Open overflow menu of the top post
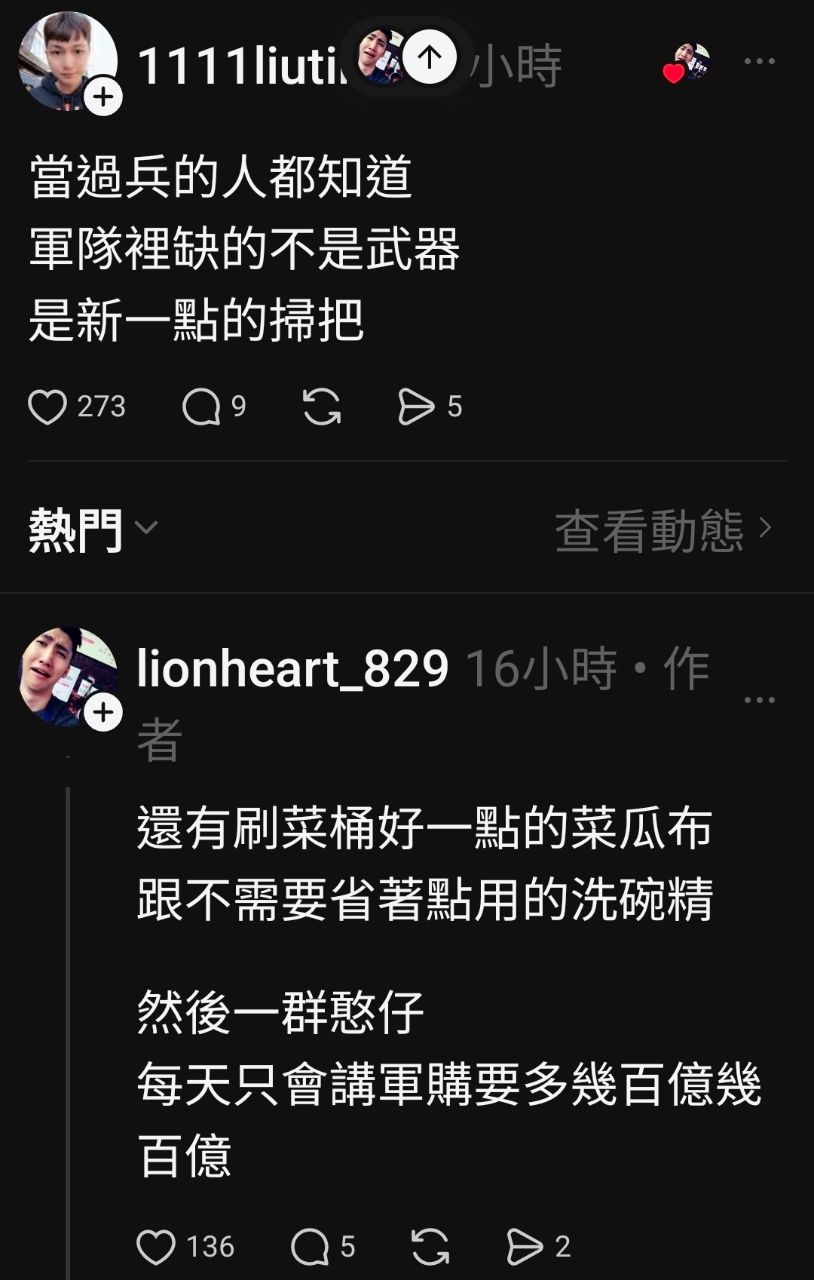 coord(759,62)
